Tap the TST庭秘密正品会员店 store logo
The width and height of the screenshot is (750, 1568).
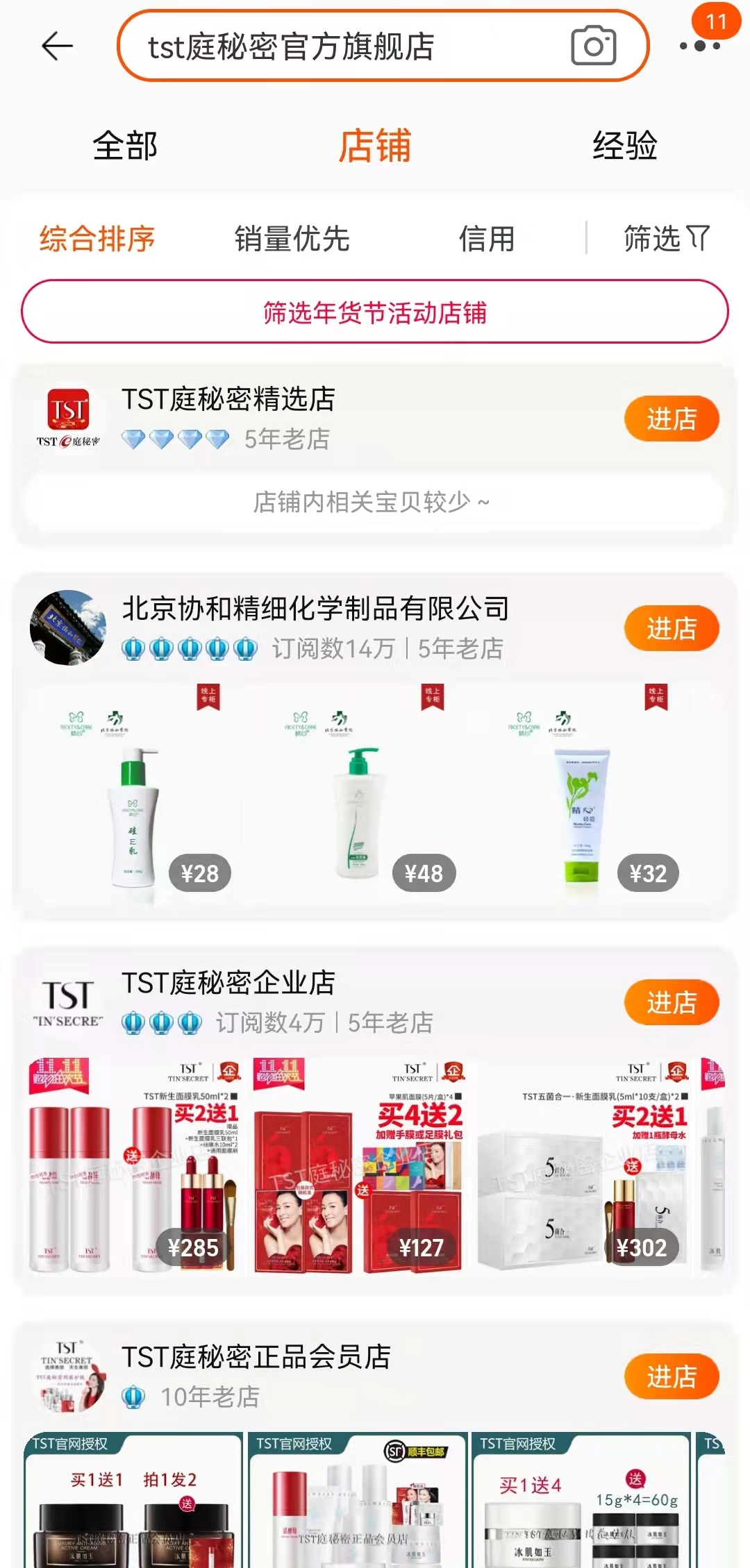pyautogui.click(x=67, y=1376)
